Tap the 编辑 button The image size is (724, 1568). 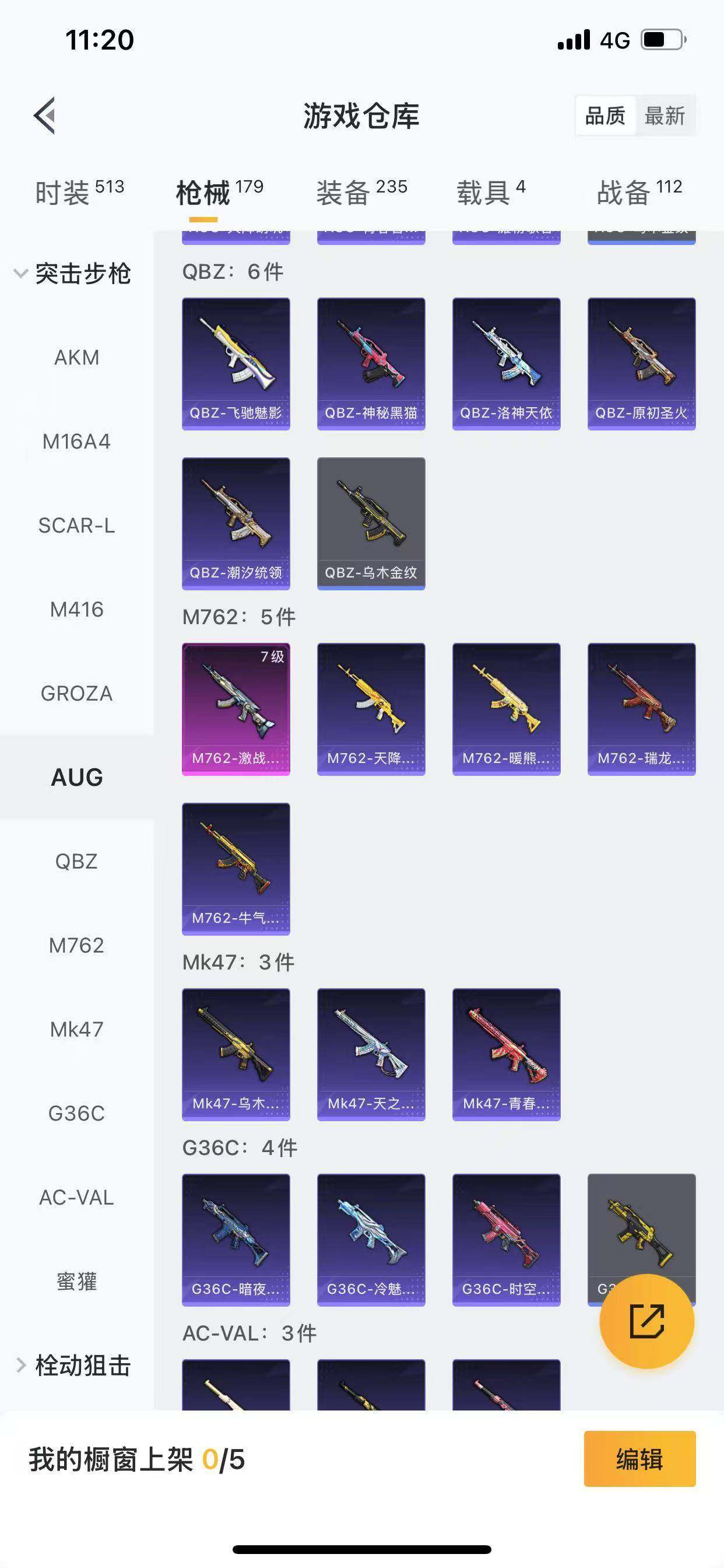click(x=639, y=1459)
